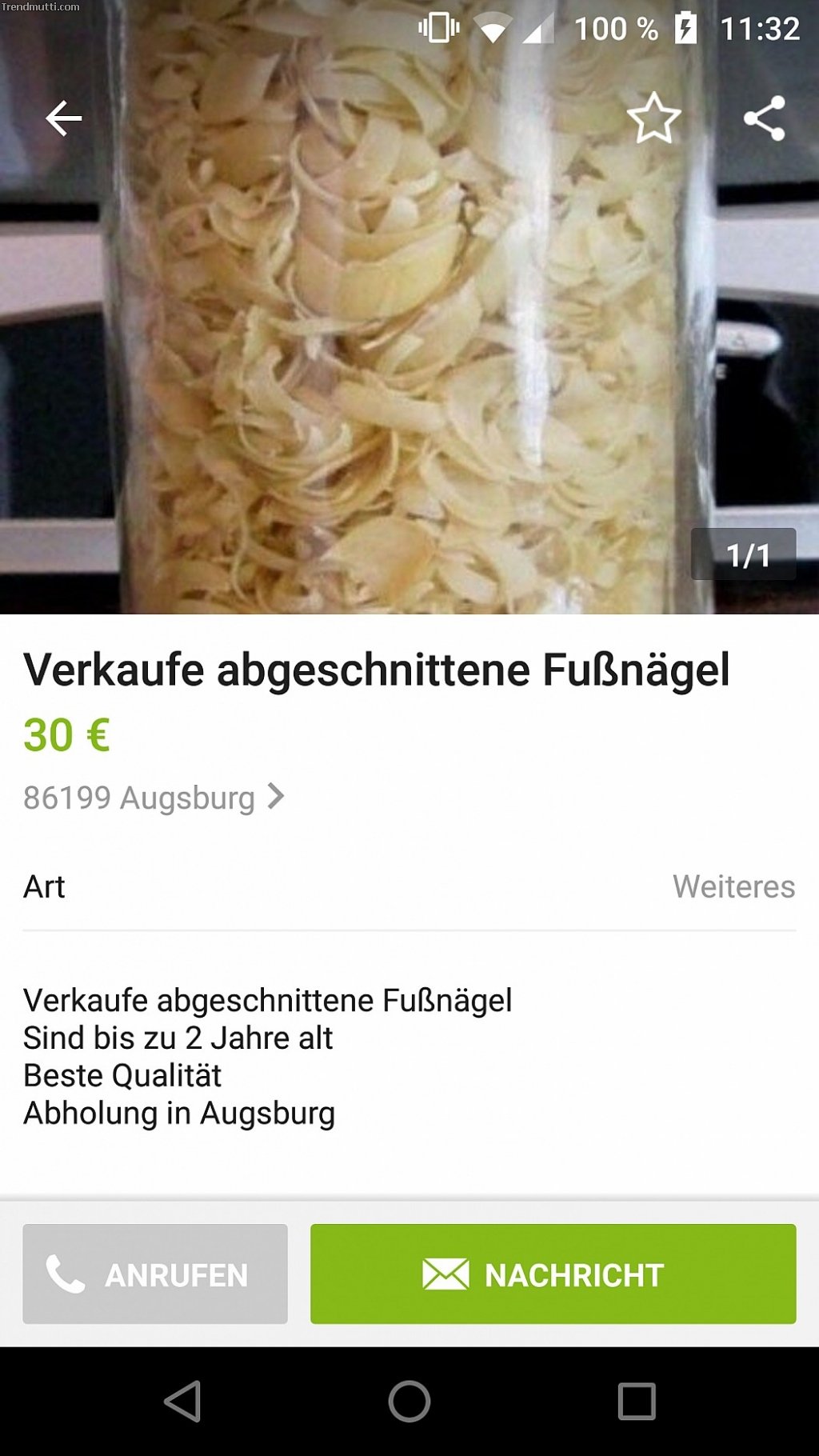Tap the system back button

pyautogui.click(x=183, y=1402)
